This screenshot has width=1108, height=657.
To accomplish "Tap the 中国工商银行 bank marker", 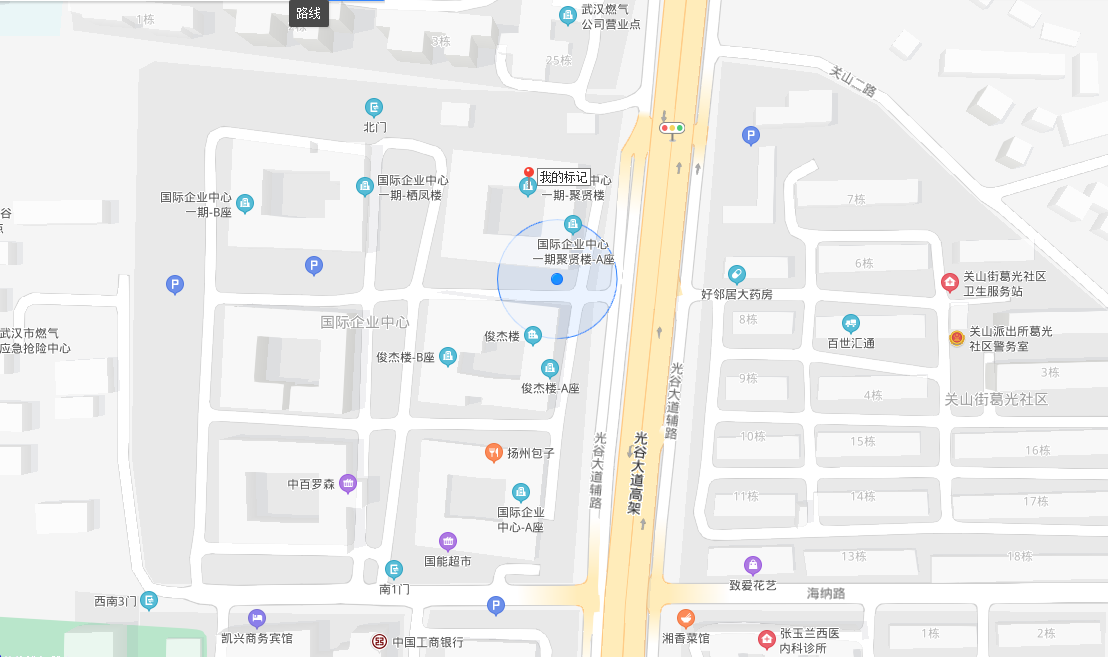I will click(x=380, y=641).
